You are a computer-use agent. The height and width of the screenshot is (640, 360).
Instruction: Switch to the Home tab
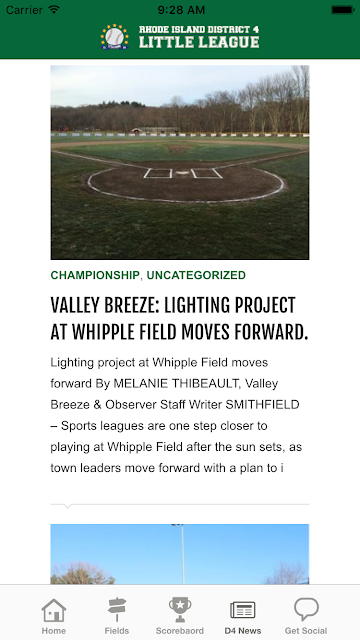tap(53, 616)
